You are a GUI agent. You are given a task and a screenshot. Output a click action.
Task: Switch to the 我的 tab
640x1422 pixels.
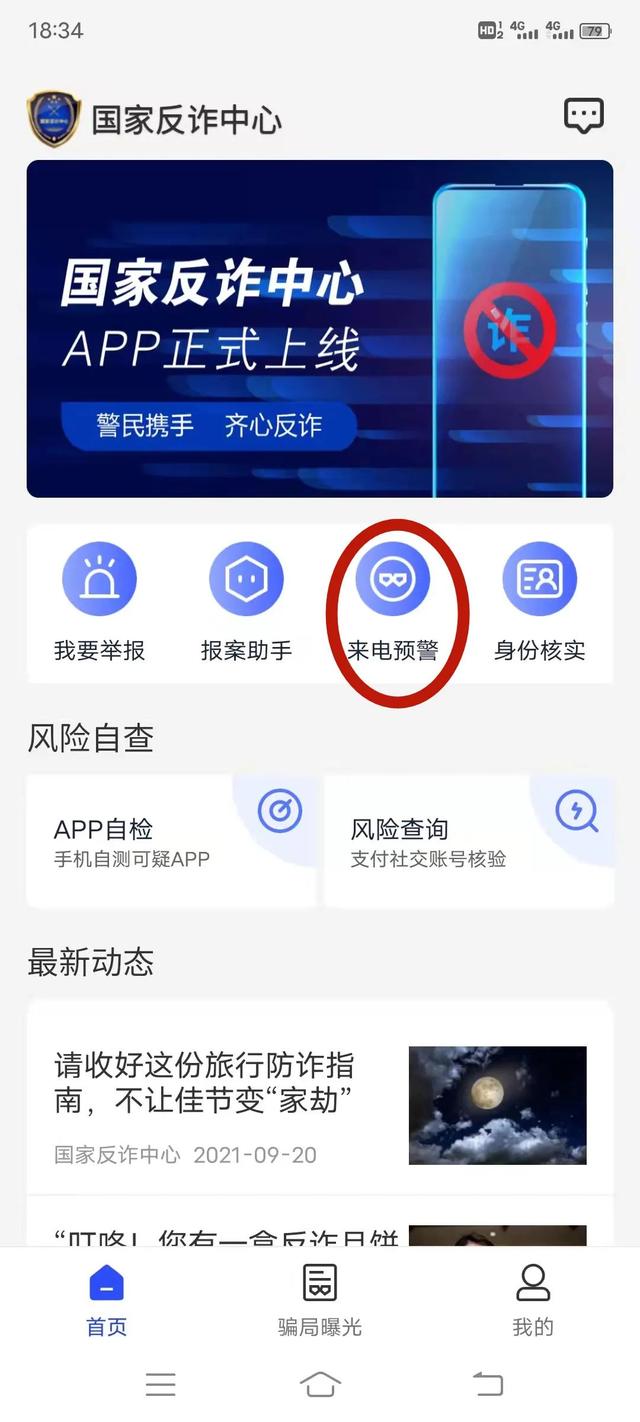(x=532, y=1299)
